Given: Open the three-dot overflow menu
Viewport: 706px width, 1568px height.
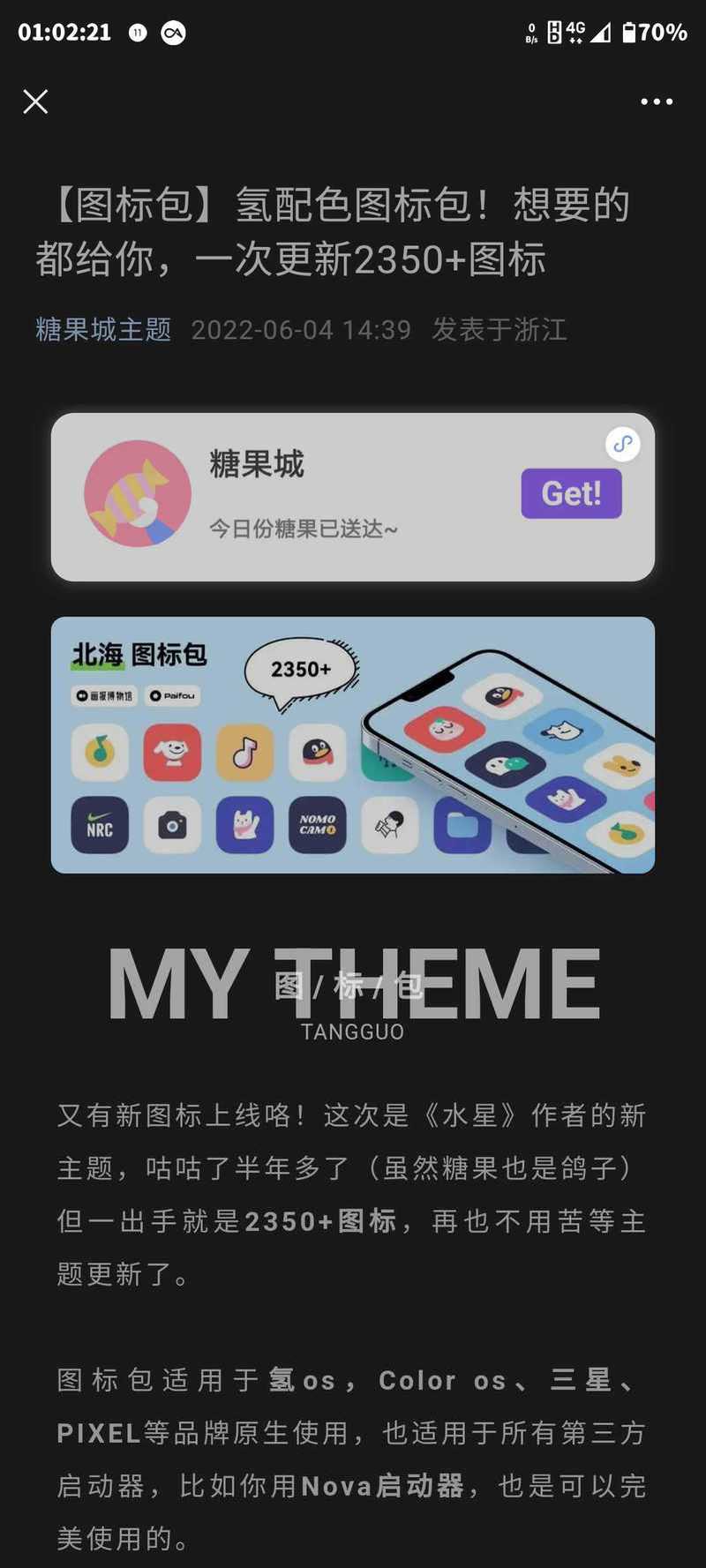Looking at the screenshot, I should point(657,101).
